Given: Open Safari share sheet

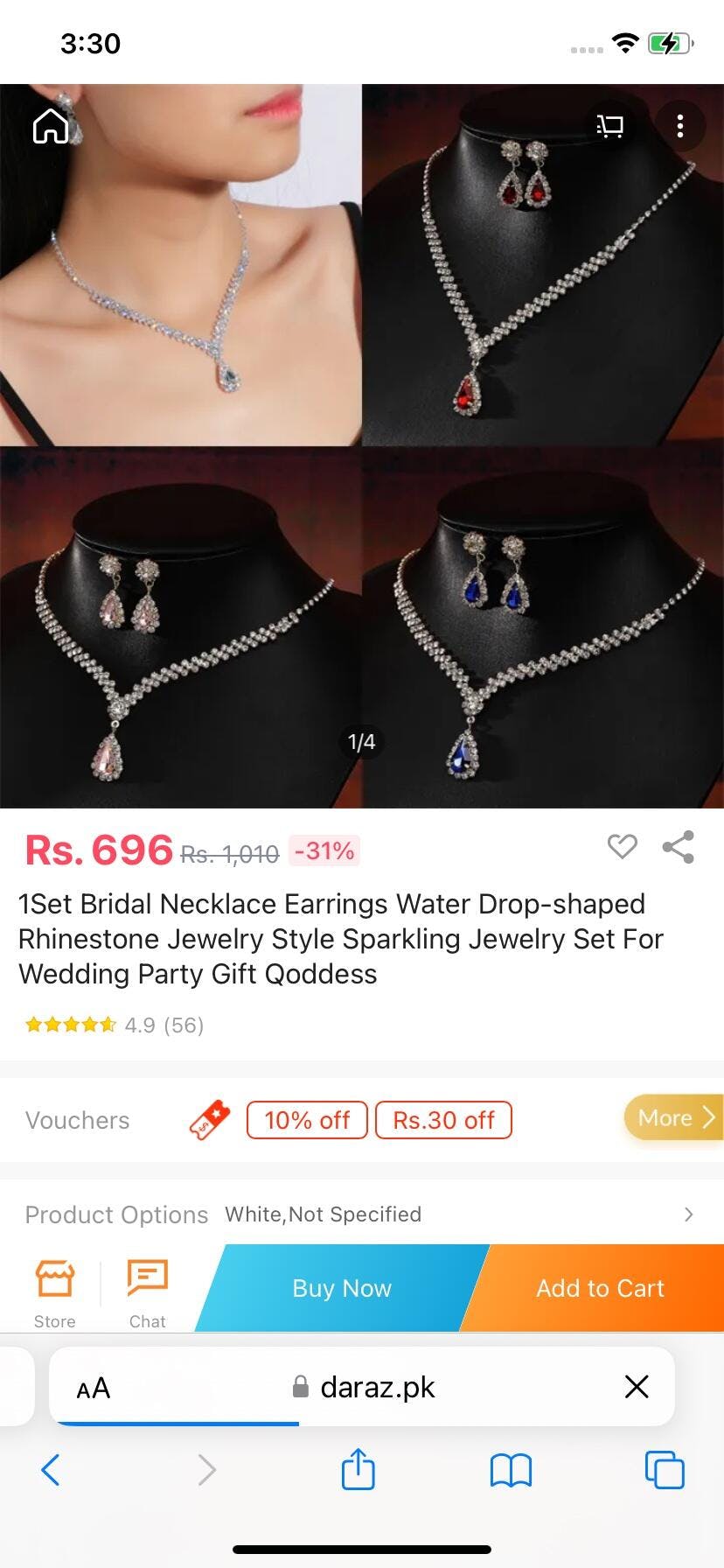Looking at the screenshot, I should pyautogui.click(x=358, y=1469).
